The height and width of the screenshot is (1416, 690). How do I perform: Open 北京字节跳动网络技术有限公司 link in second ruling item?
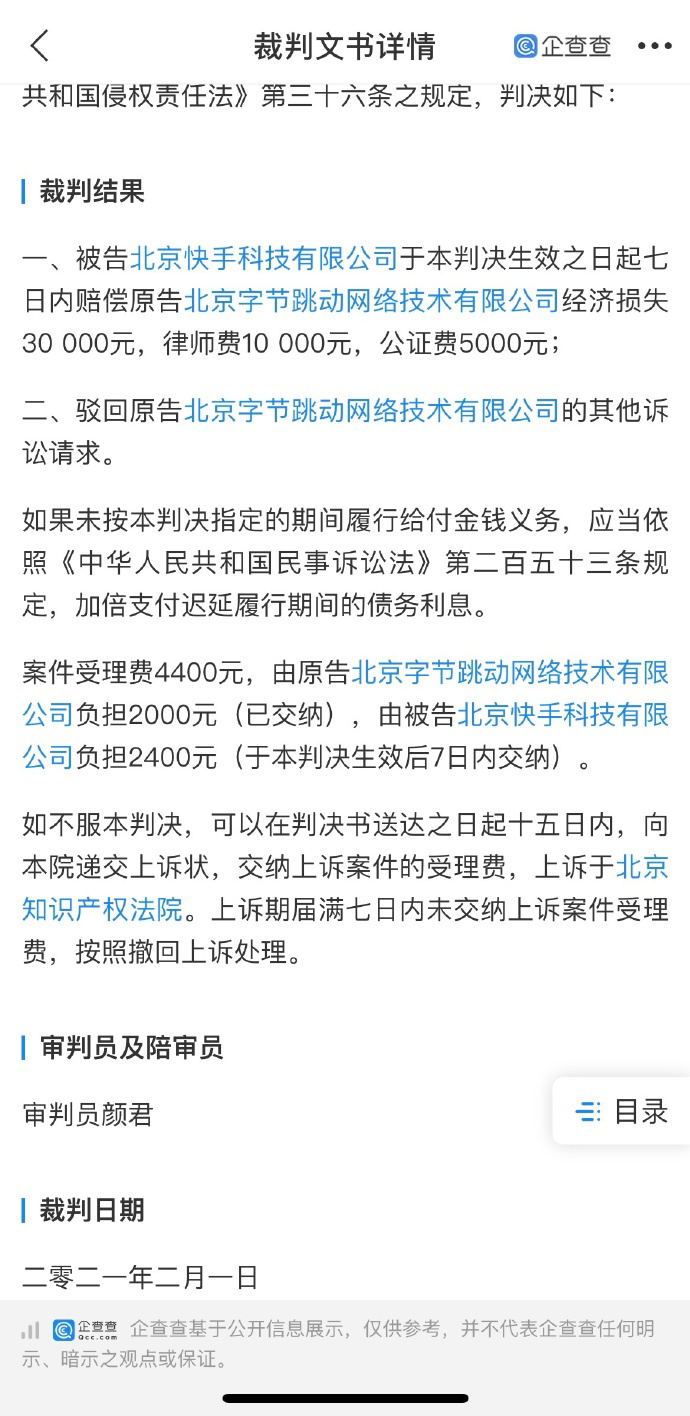click(x=371, y=410)
